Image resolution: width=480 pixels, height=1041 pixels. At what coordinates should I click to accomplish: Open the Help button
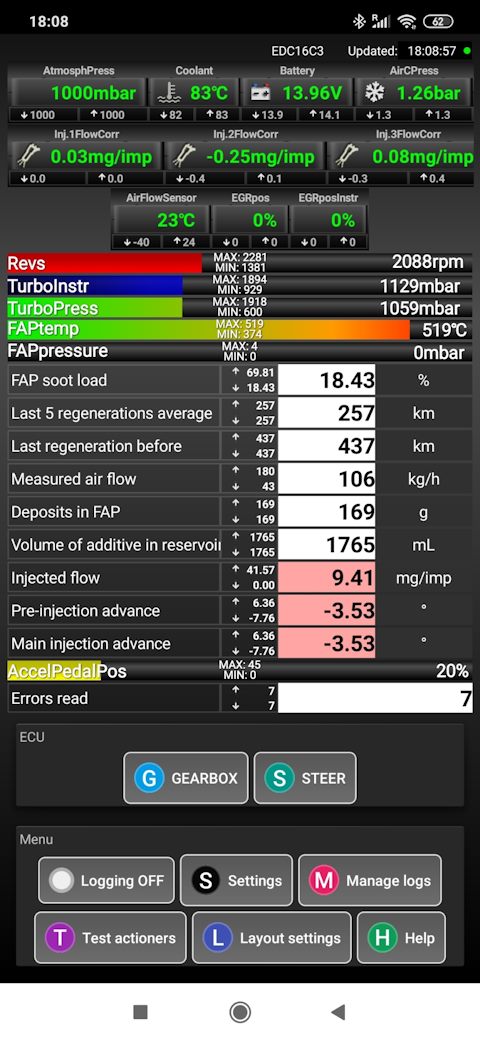pos(401,937)
